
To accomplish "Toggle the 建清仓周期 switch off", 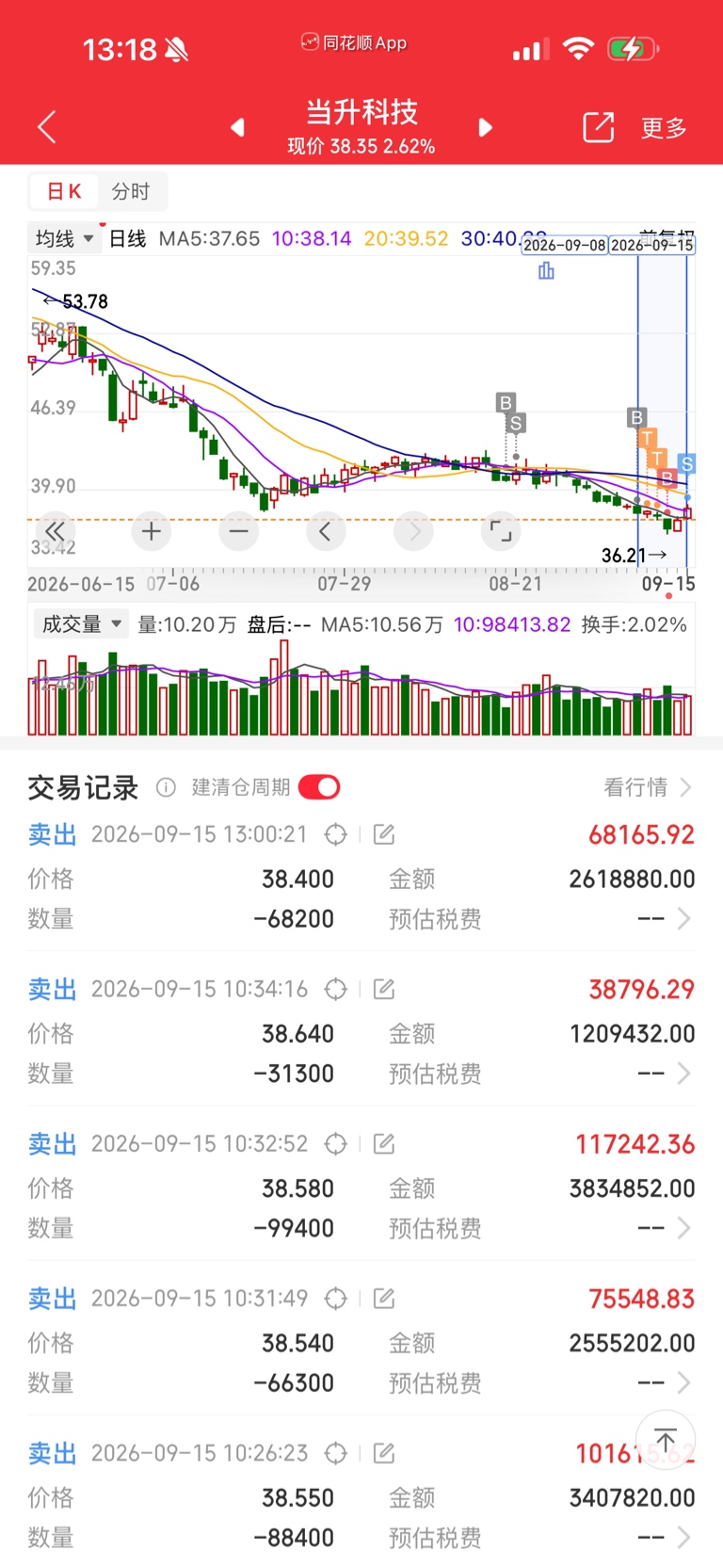I will 319,787.
